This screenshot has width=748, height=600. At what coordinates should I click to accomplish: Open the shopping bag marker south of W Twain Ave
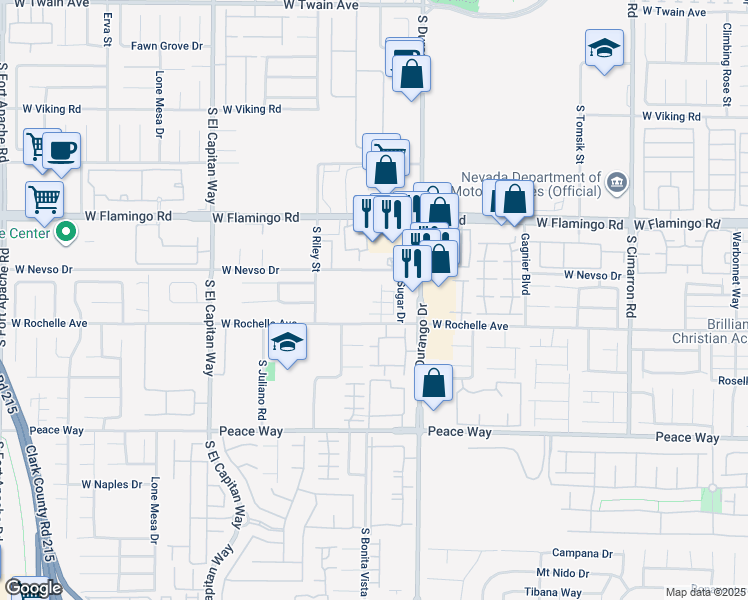tap(411, 74)
